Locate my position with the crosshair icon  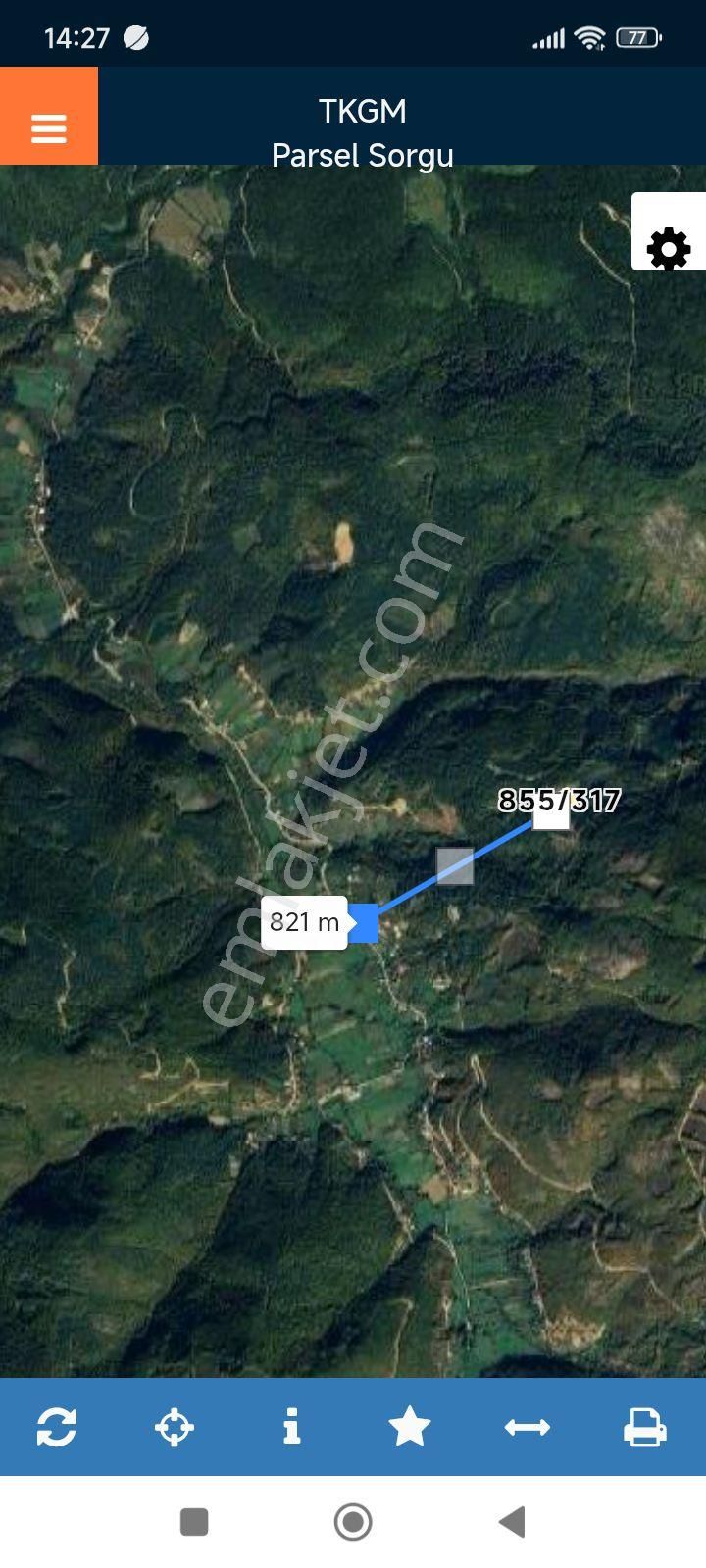pyautogui.click(x=175, y=1426)
